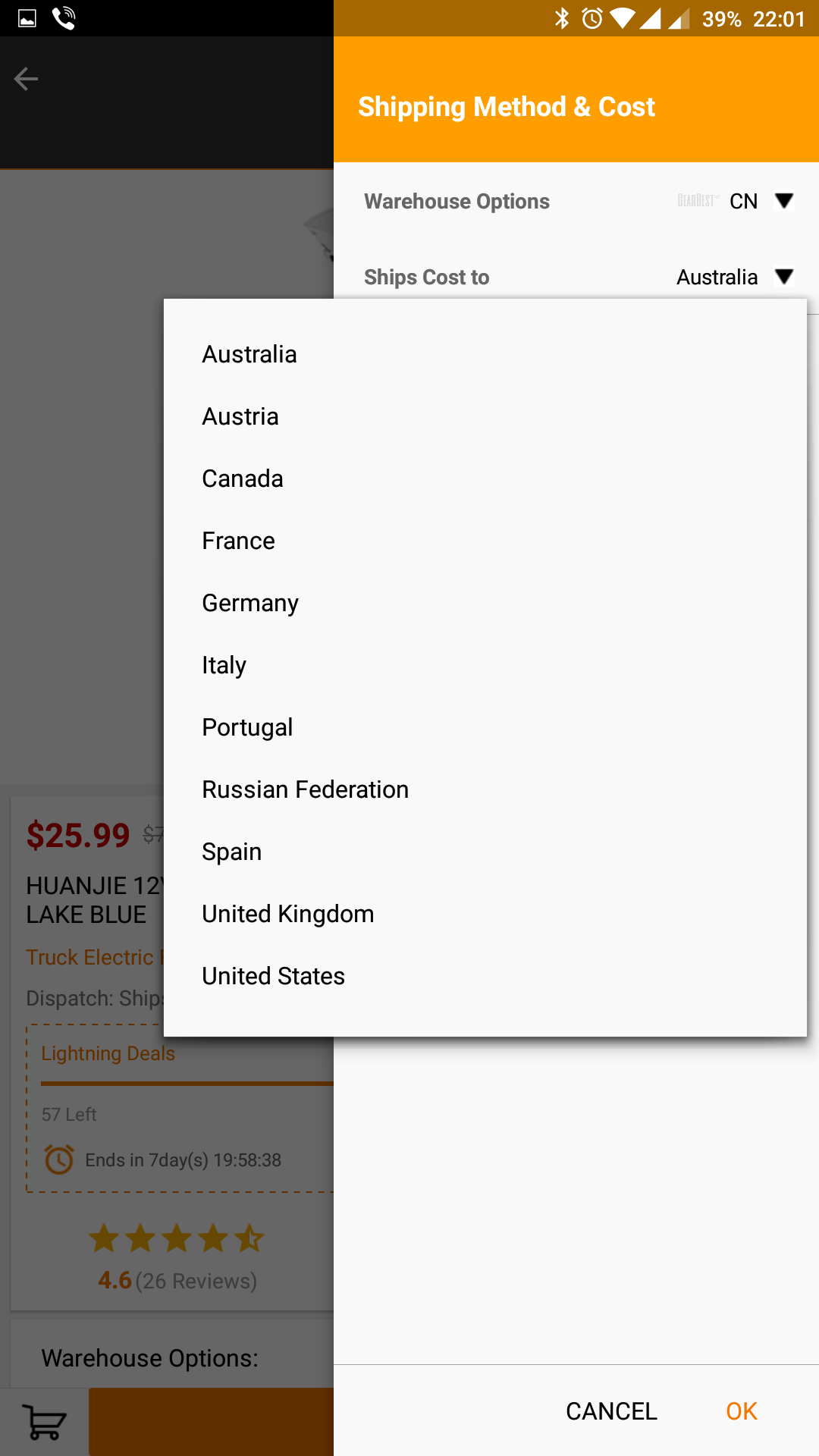
Task: Choose Russian Federation as destination
Action: [x=305, y=789]
